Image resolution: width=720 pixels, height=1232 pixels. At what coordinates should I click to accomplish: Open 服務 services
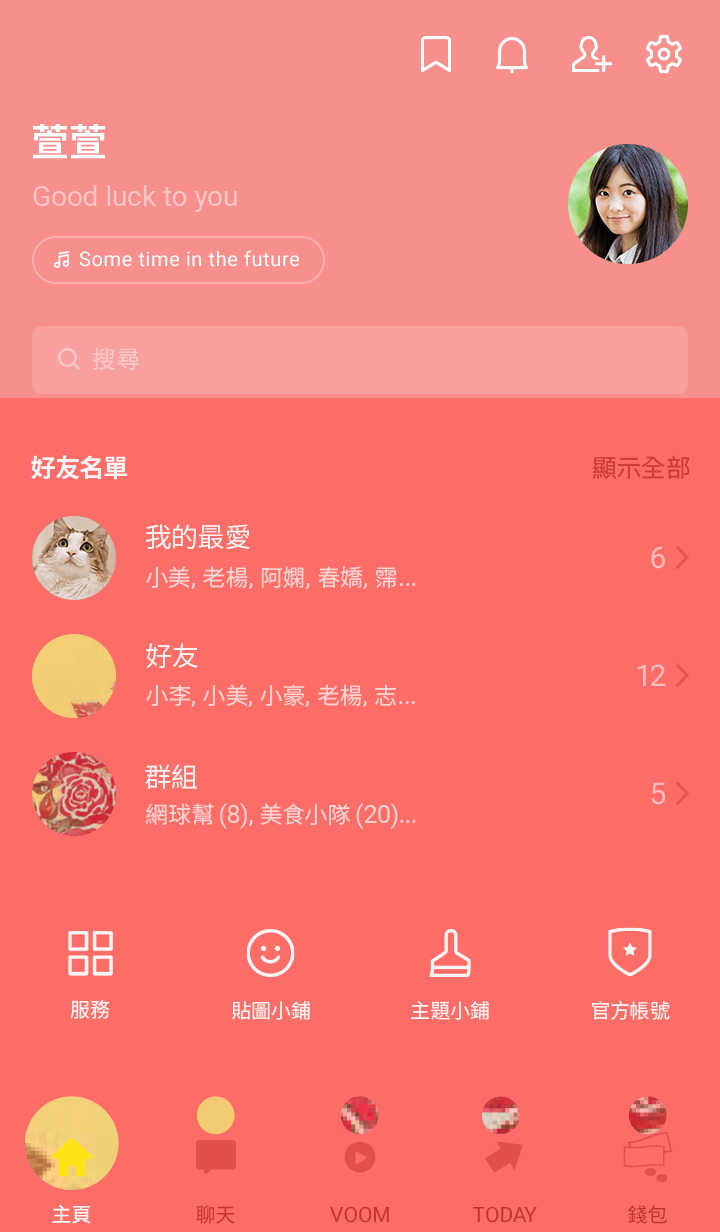(90, 972)
